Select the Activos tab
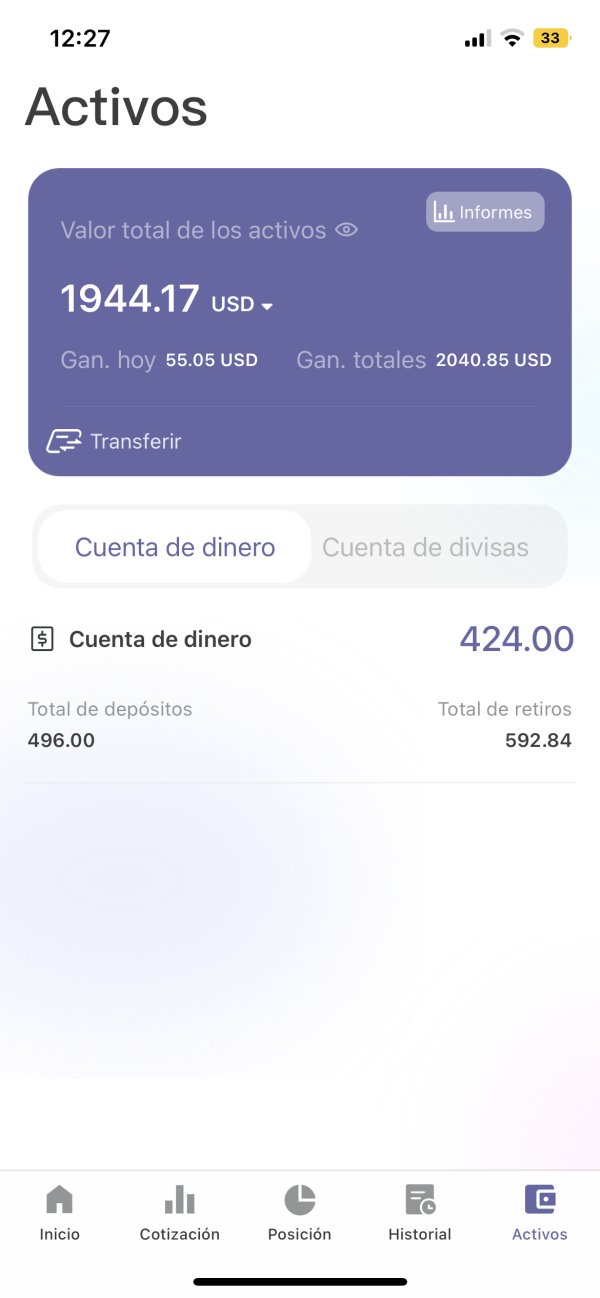This screenshot has height=1298, width=600. click(x=540, y=1213)
